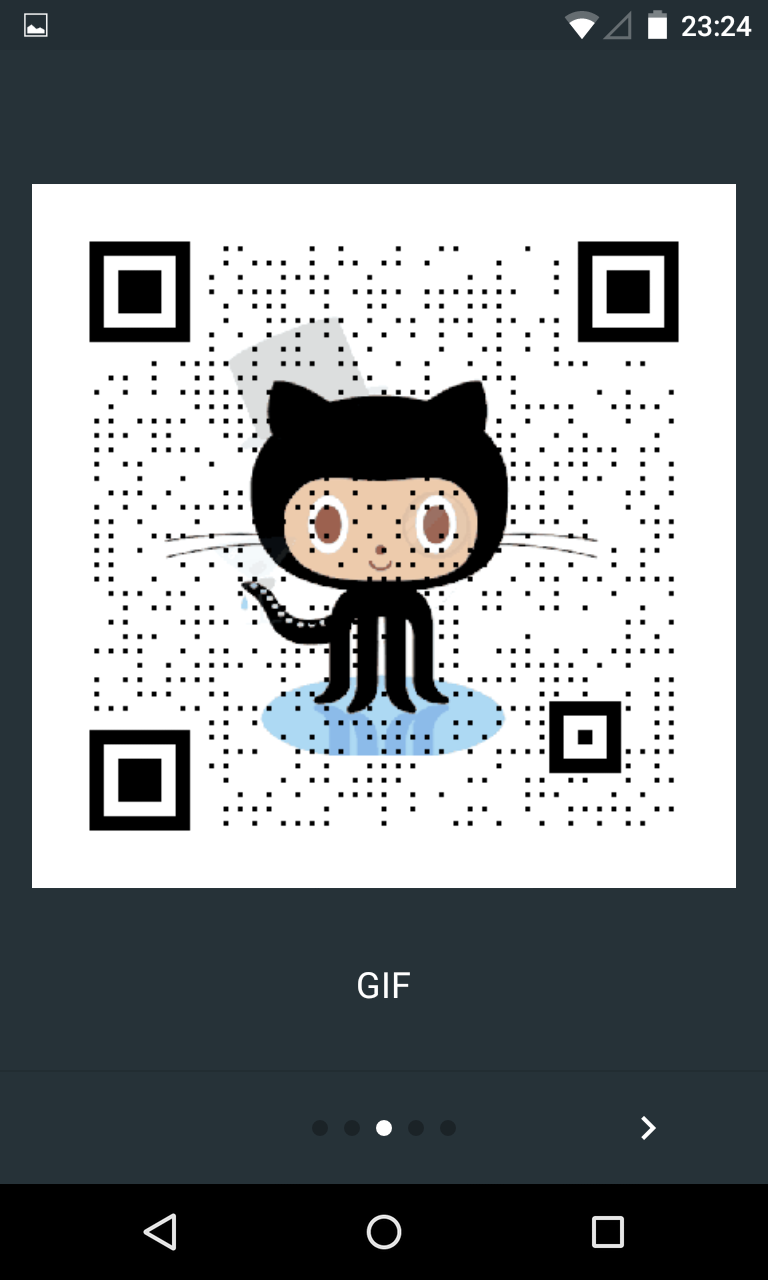The width and height of the screenshot is (768, 1280).
Task: Tap the top-left finder square of the QR code
Action: pos(139,293)
